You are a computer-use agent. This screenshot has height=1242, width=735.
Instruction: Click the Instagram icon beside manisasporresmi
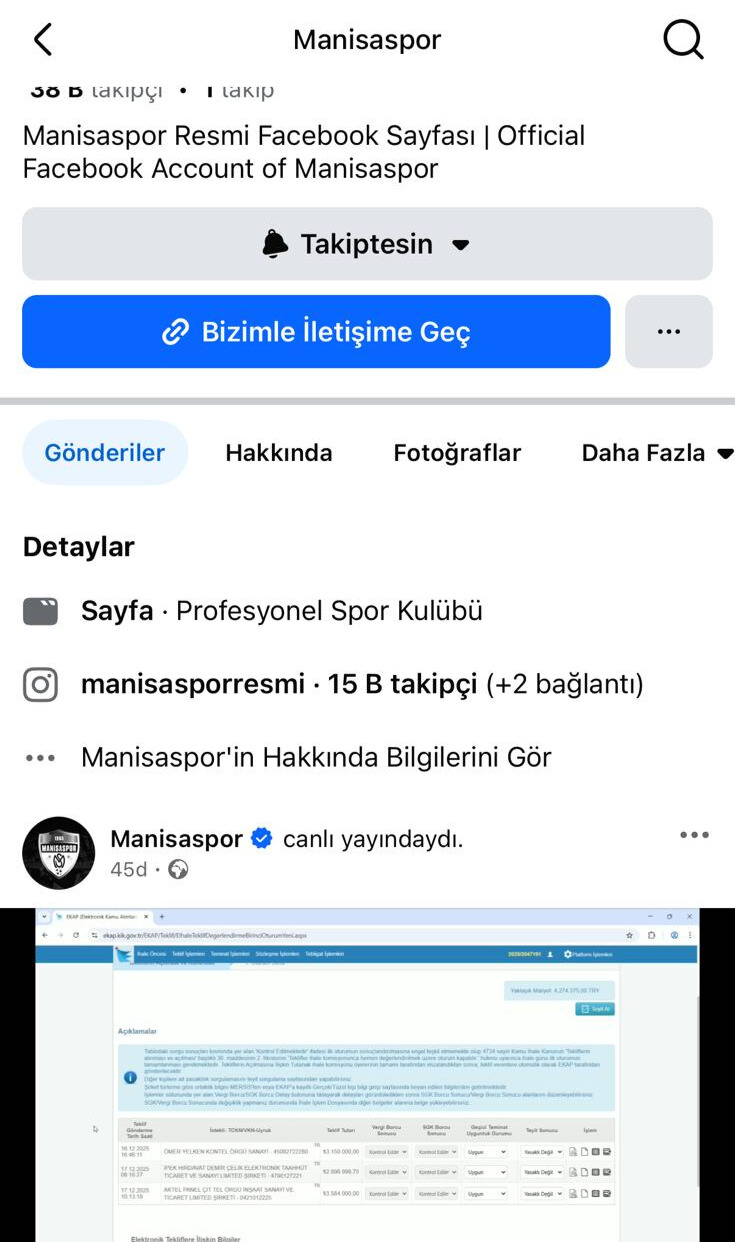click(42, 684)
